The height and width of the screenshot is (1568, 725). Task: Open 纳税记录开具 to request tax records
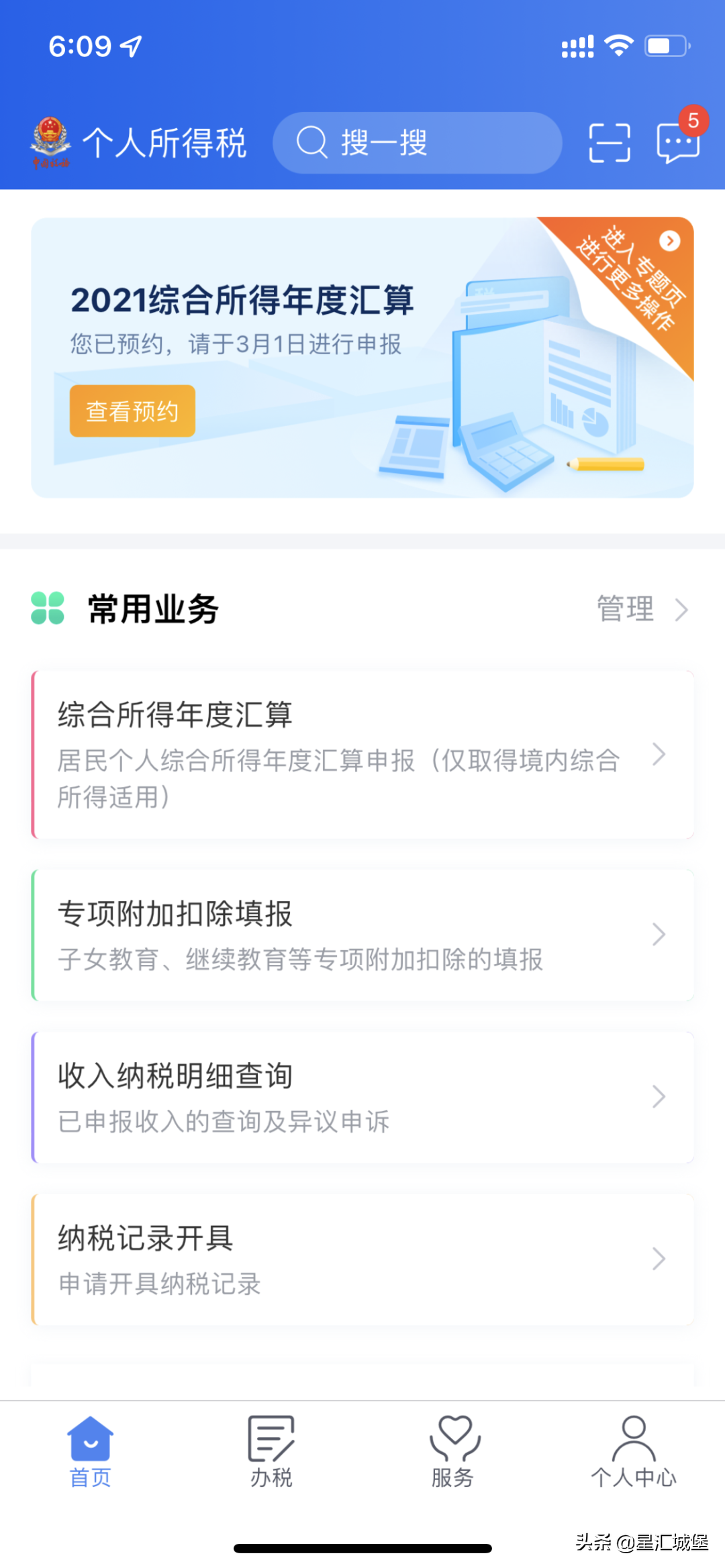pos(362,1259)
